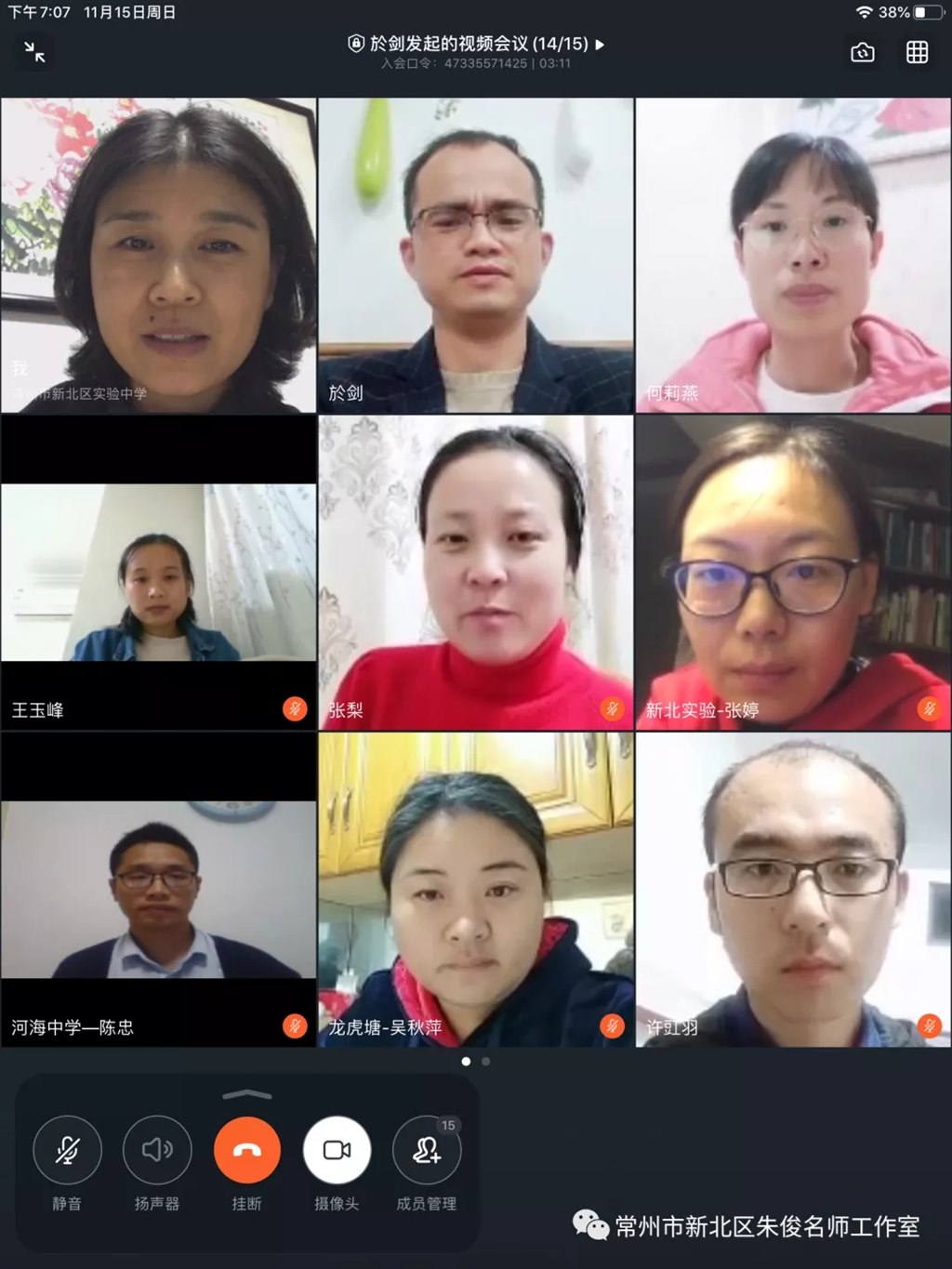Open 成员管理 member management
Screen dimensions: 952x1269
[427, 1150]
